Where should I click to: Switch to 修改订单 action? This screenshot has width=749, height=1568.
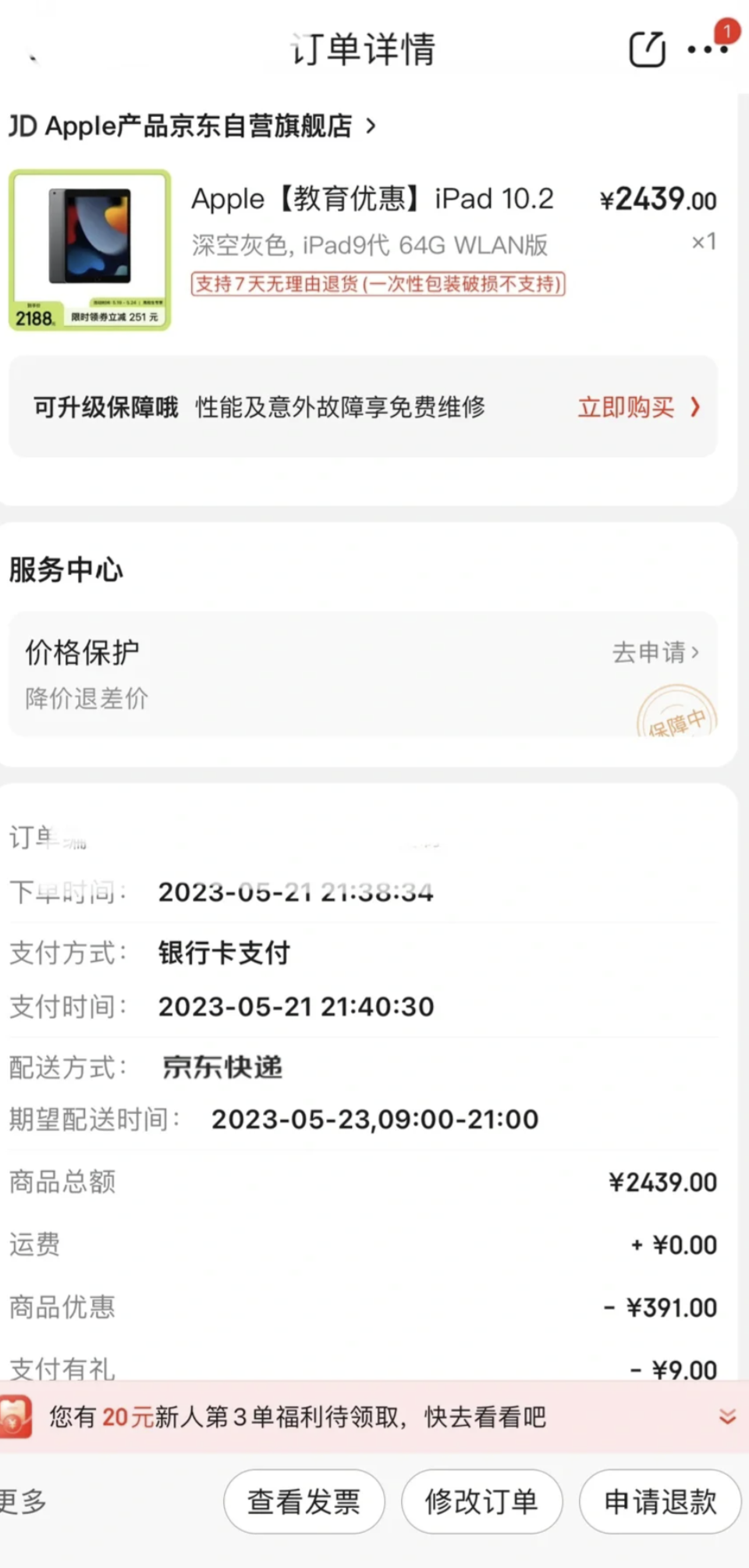pyautogui.click(x=481, y=1500)
